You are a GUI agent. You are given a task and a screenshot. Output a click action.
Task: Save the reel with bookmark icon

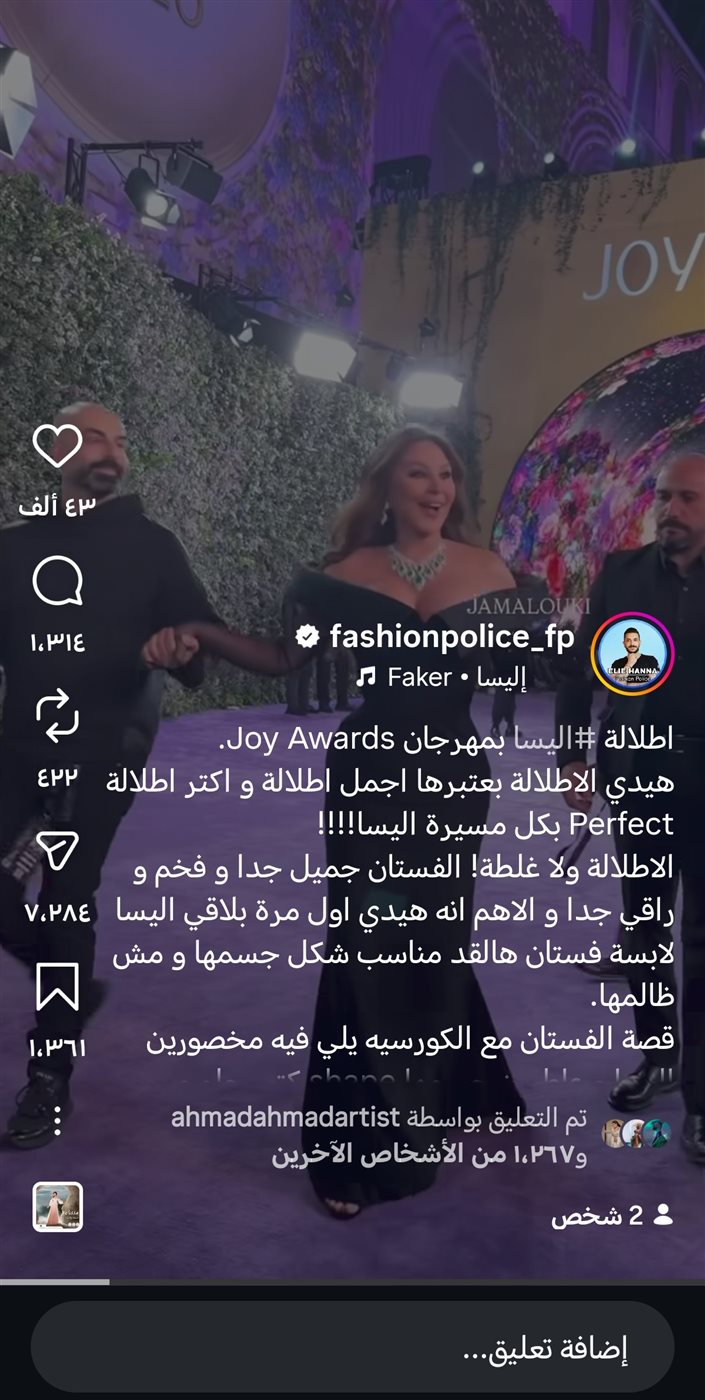57,986
